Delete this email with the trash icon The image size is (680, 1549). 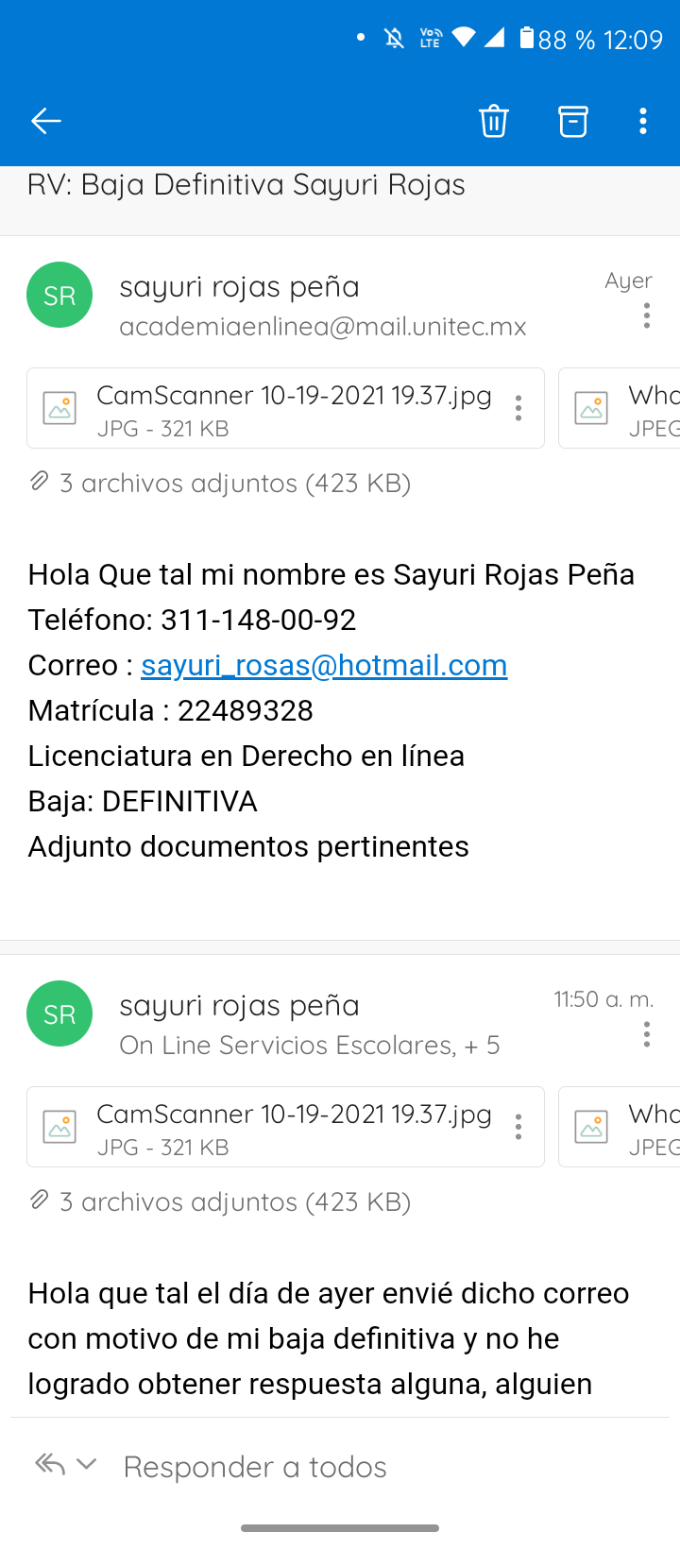click(x=494, y=121)
